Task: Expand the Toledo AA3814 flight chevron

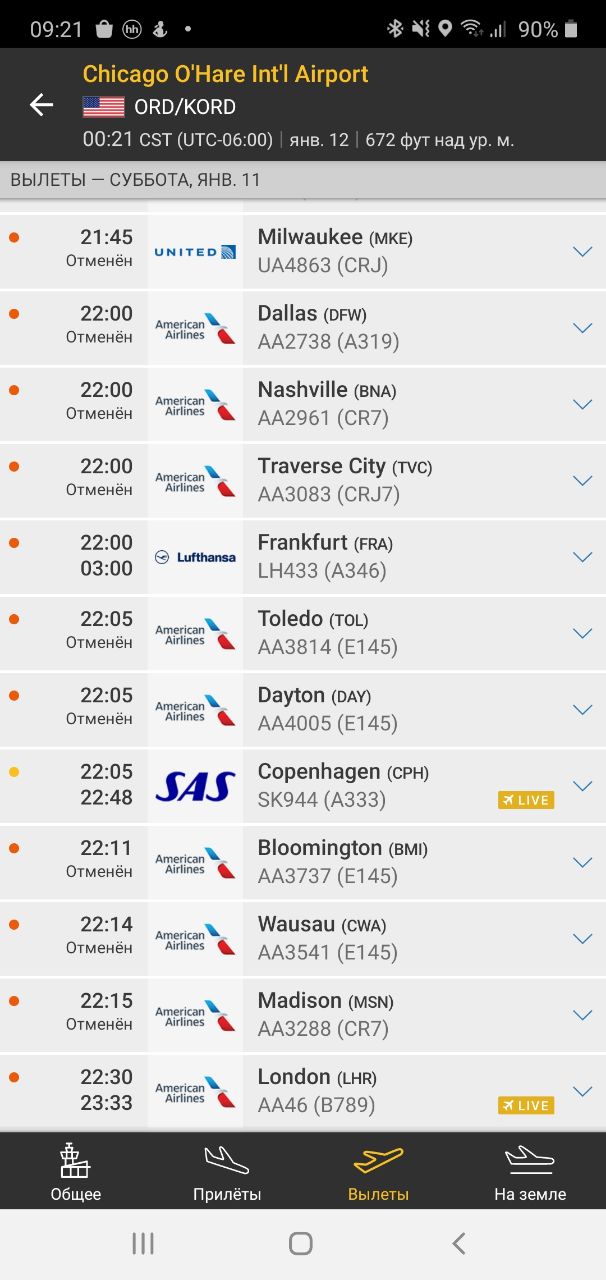Action: 583,633
